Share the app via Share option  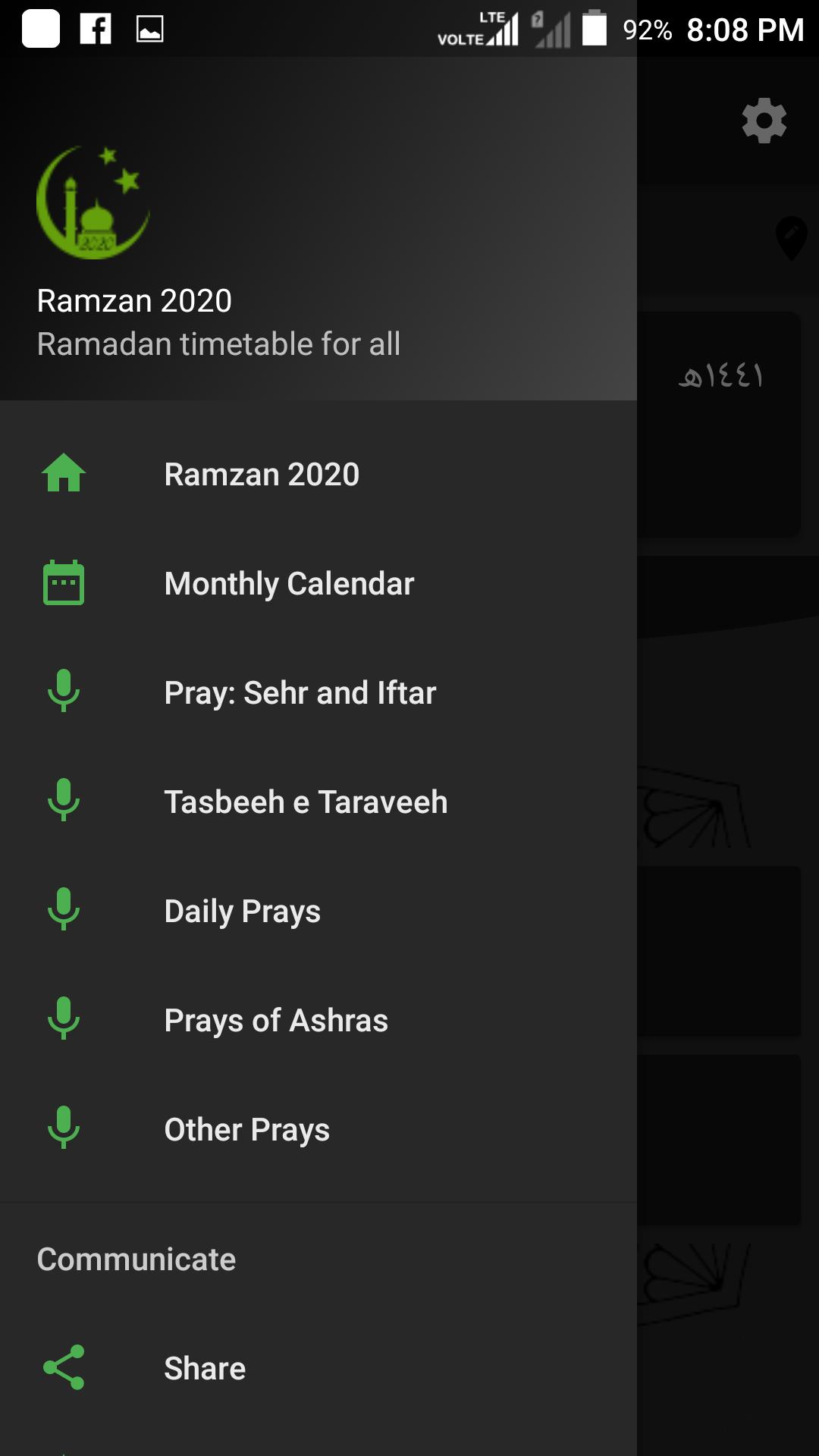[x=318, y=1368]
